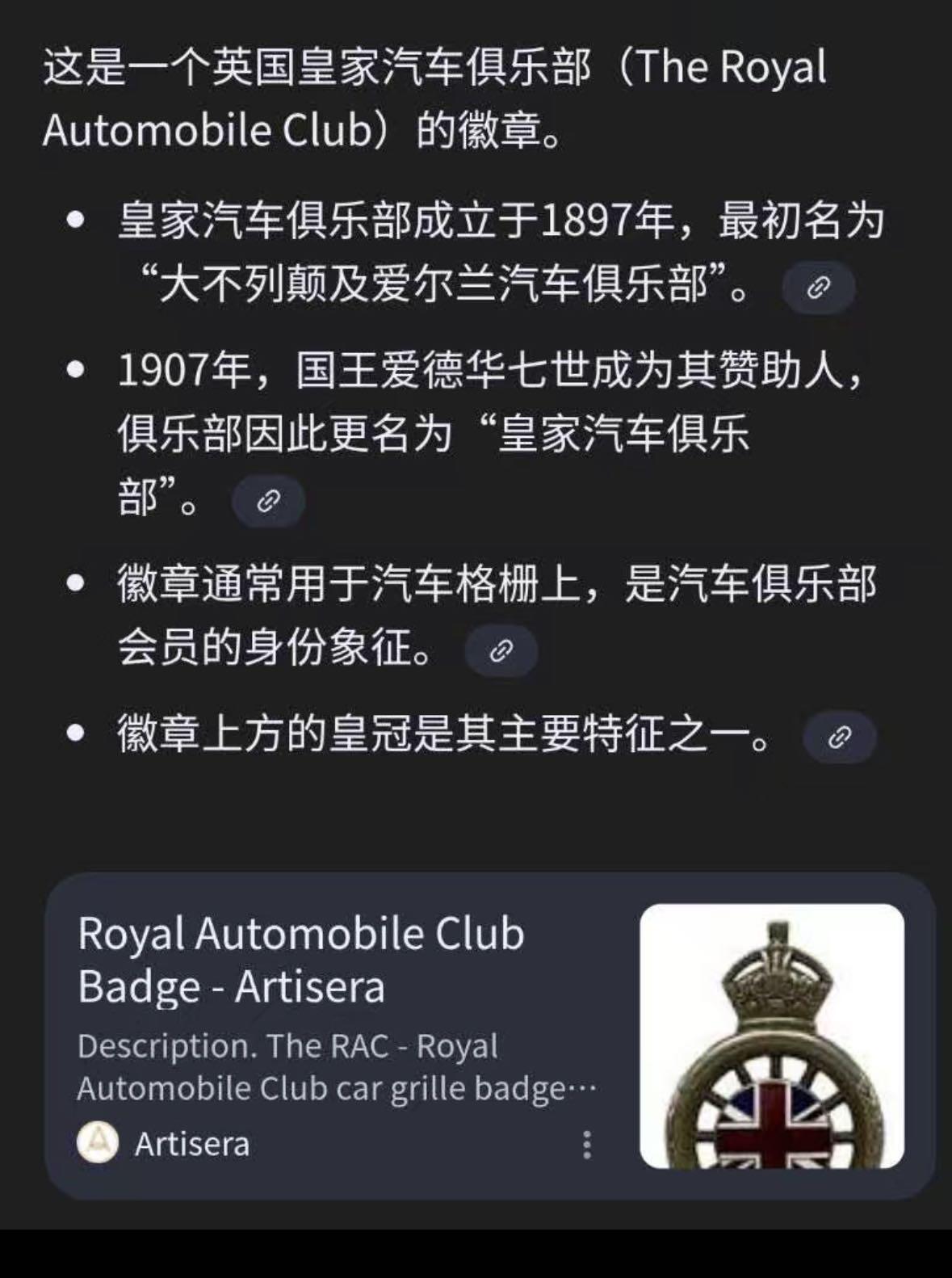952x1278 pixels.
Task: Expand options via the vertical ellipsis control
Action: pyautogui.click(x=587, y=1145)
